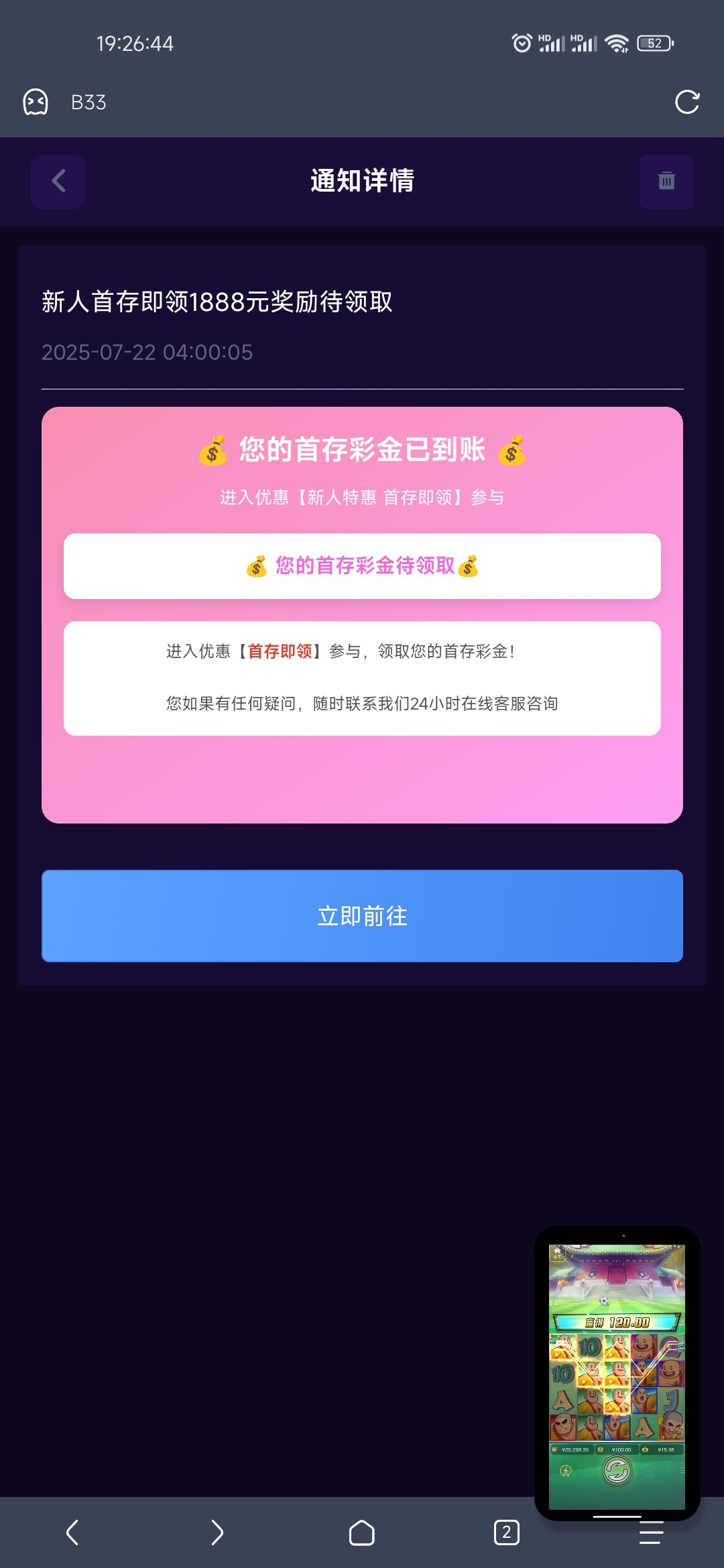Open the floating game video window
The image size is (724, 1568).
tap(617, 1372)
